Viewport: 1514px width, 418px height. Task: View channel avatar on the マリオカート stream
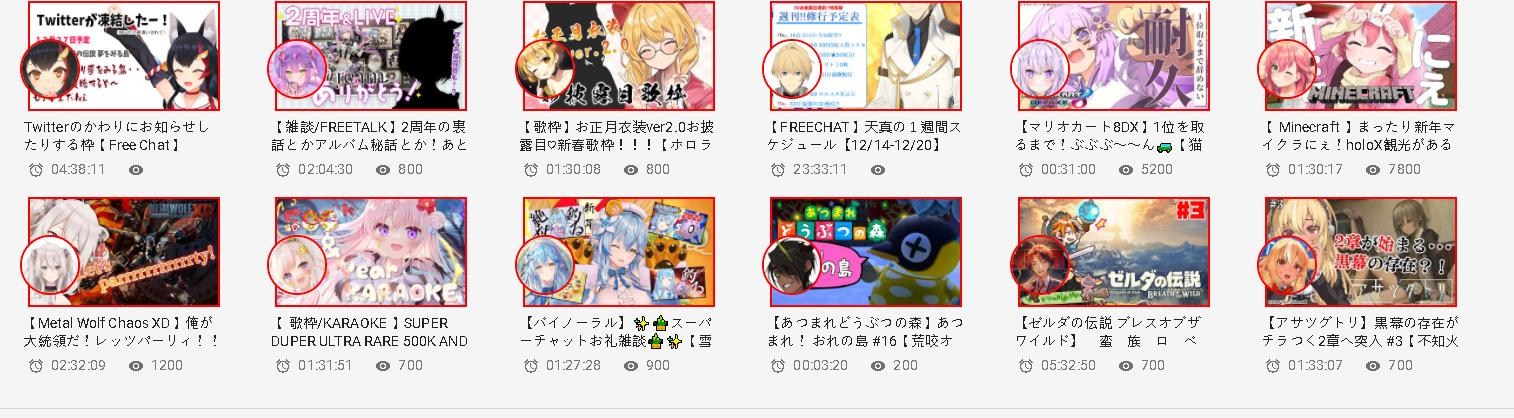[x=1040, y=69]
